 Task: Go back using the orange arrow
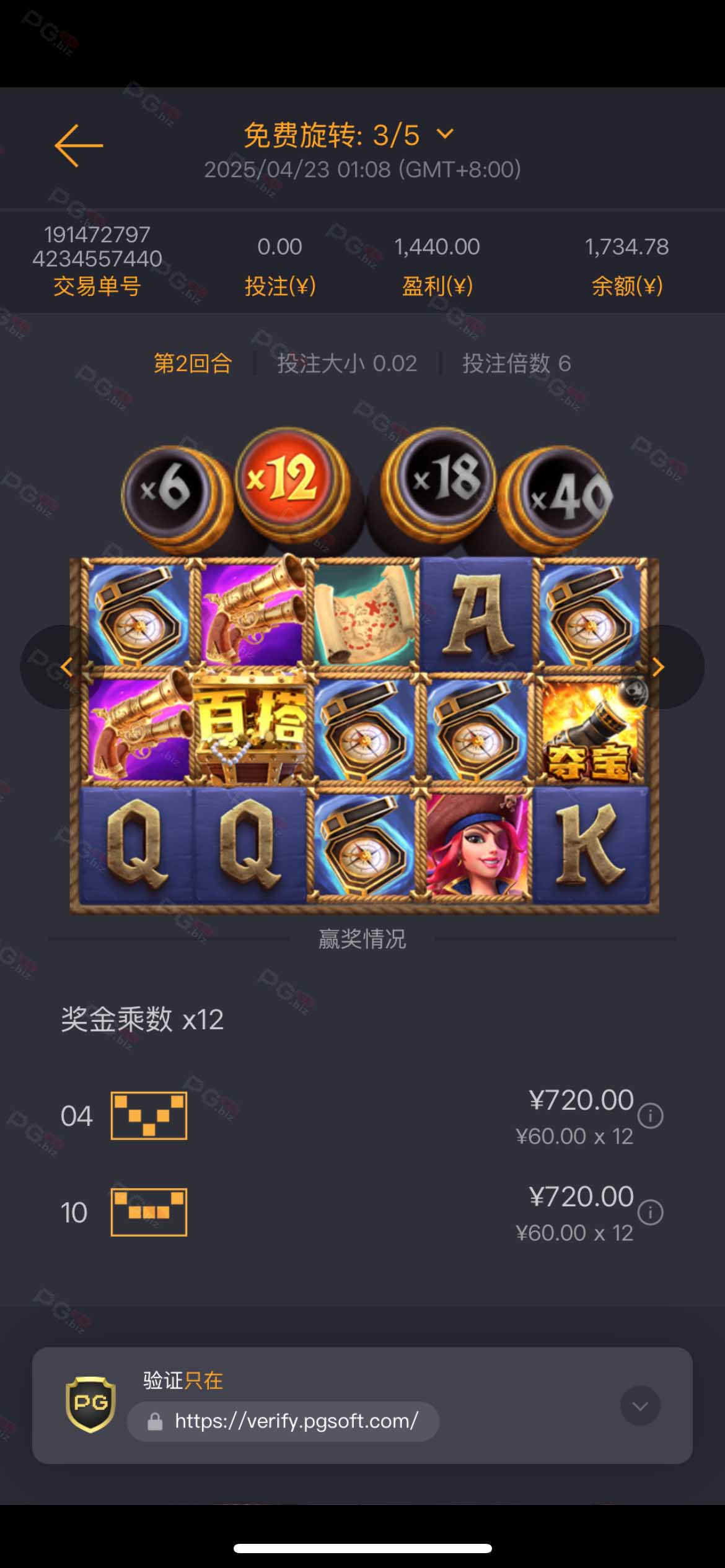79,146
